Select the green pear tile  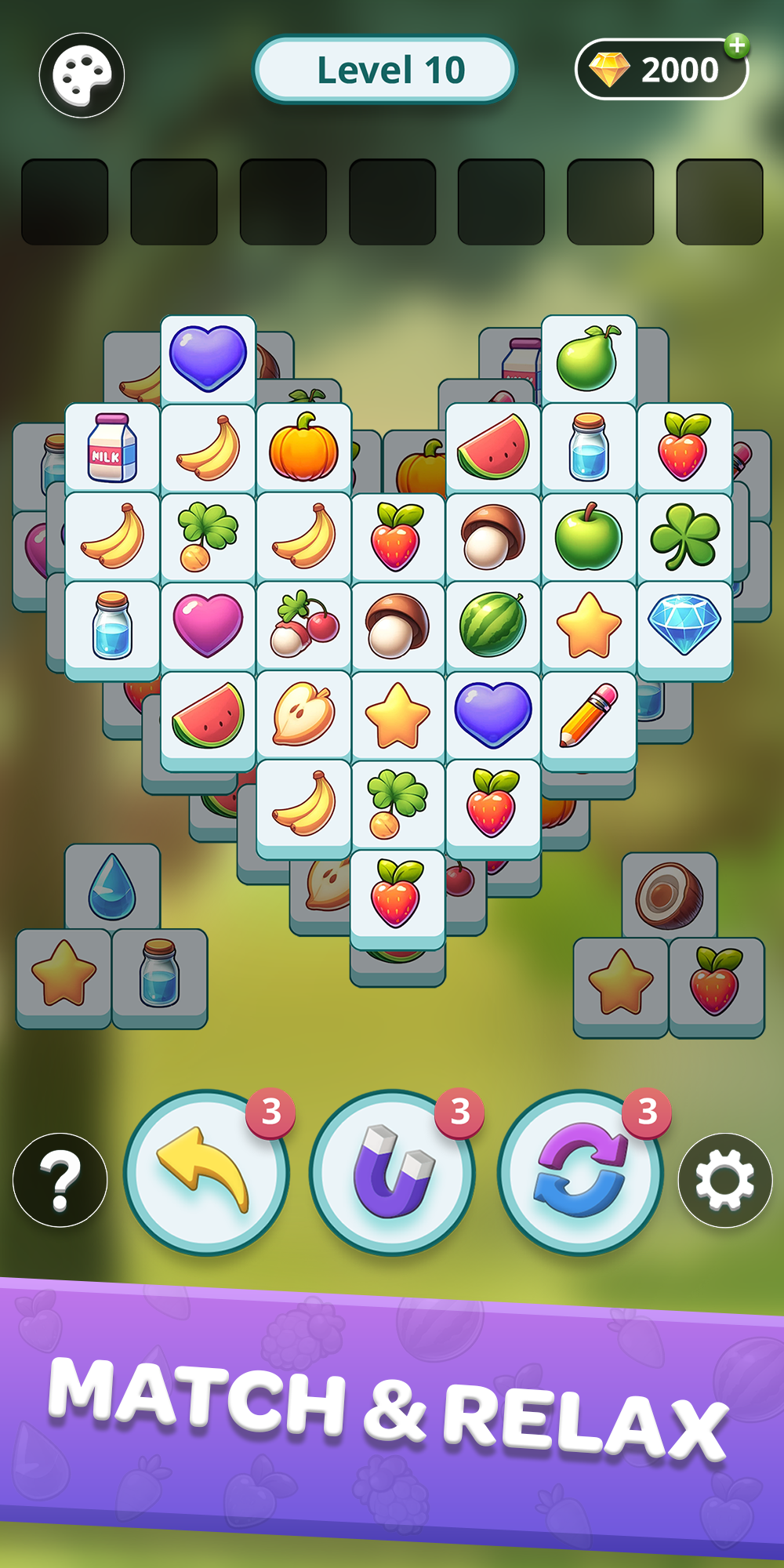point(588,359)
